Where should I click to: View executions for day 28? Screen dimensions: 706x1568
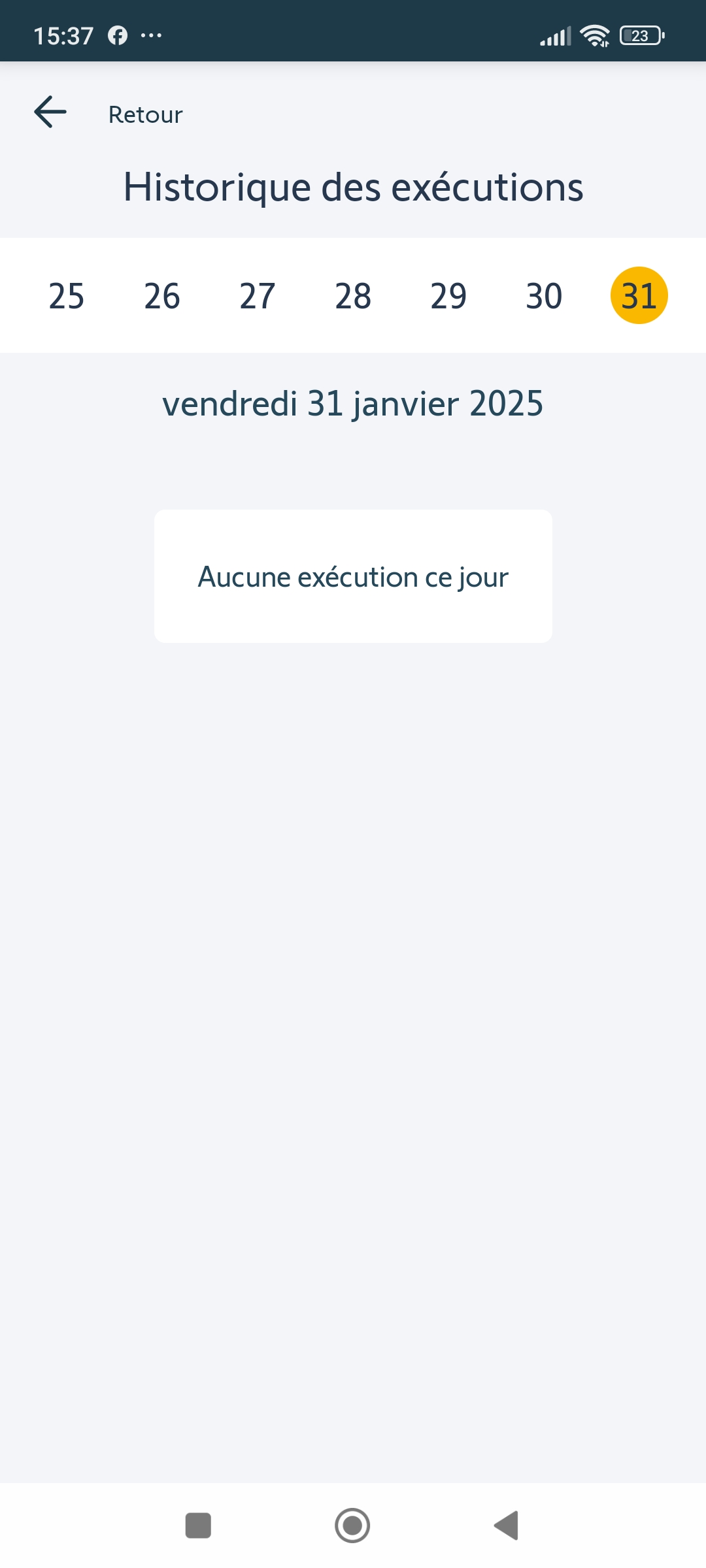(353, 296)
